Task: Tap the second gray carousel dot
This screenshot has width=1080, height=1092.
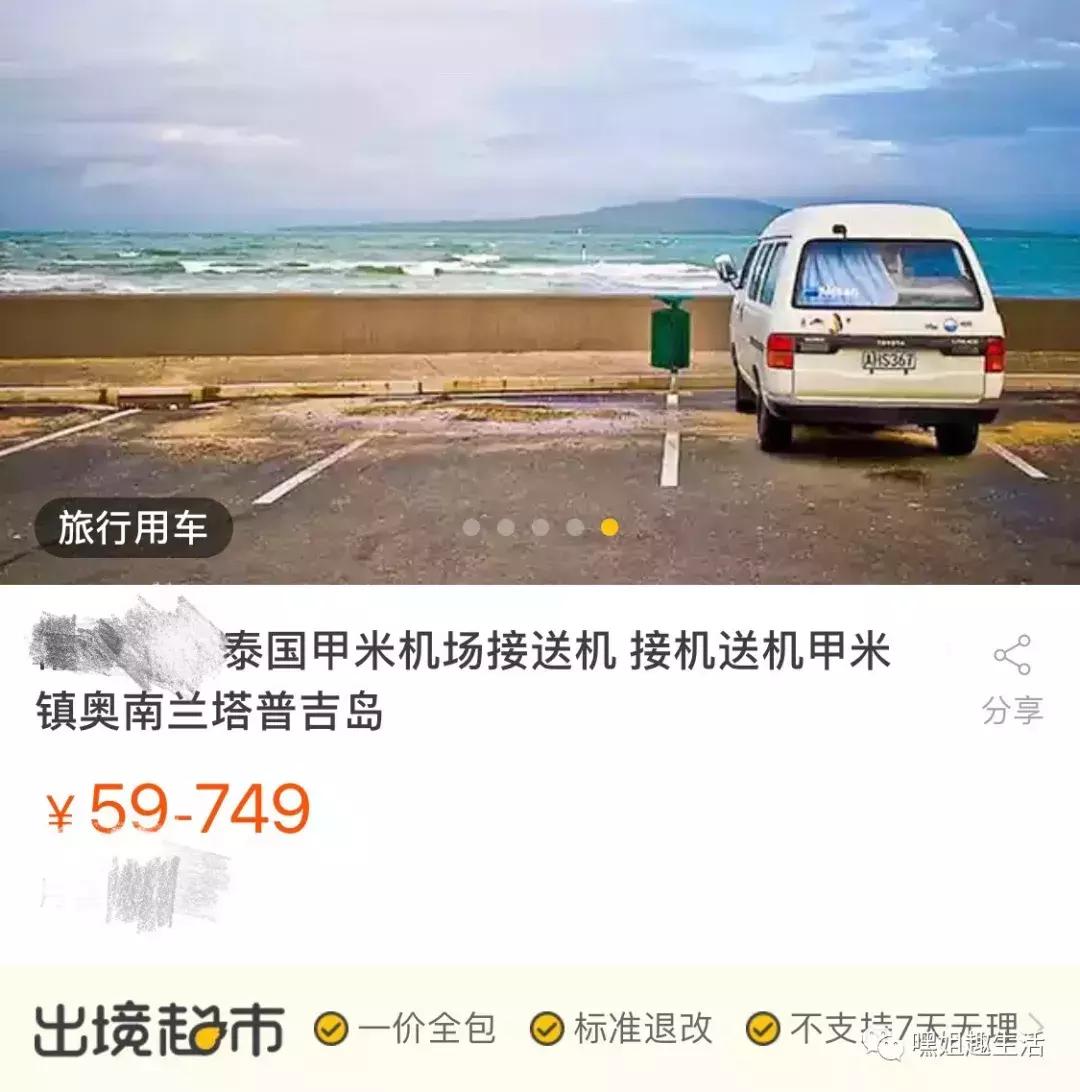Action: pyautogui.click(x=508, y=525)
